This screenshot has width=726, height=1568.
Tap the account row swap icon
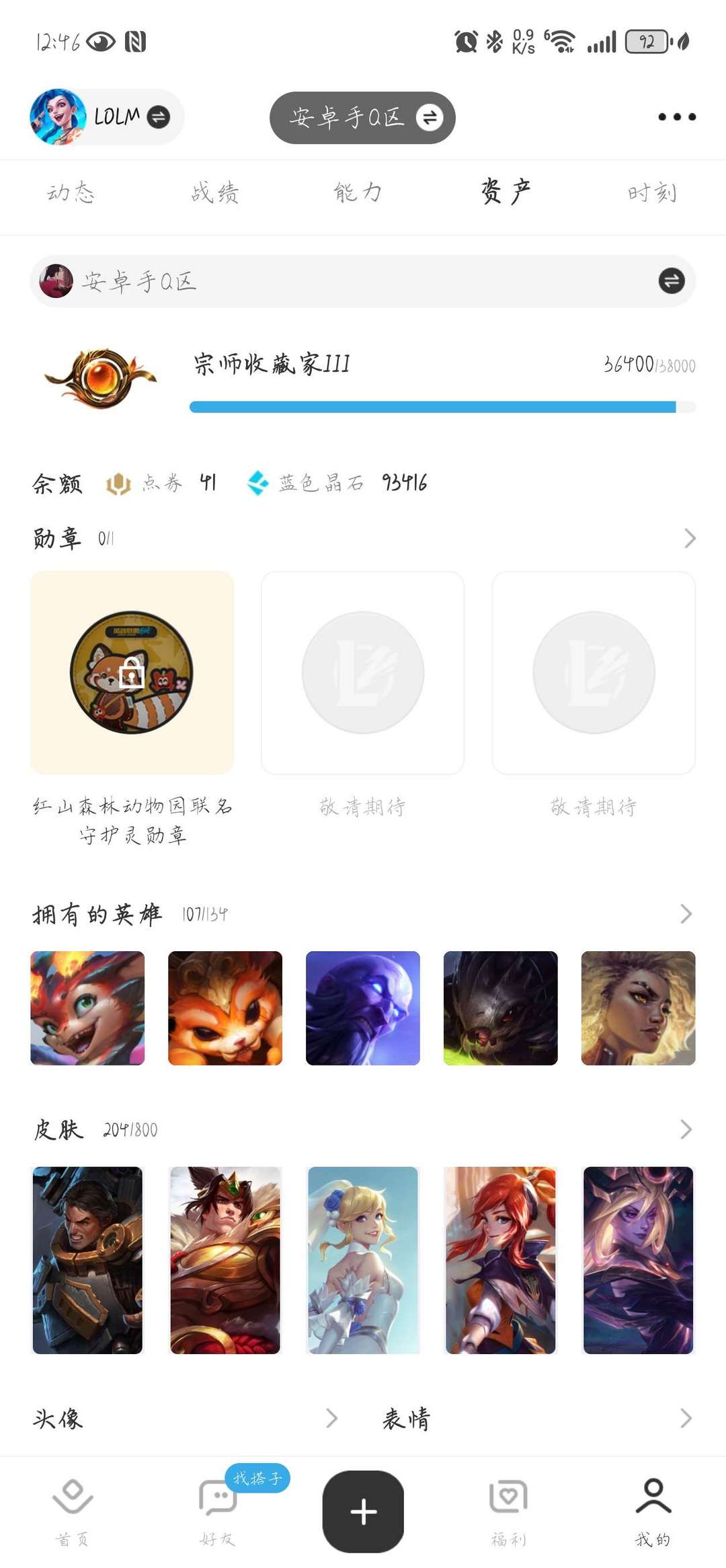tap(671, 281)
